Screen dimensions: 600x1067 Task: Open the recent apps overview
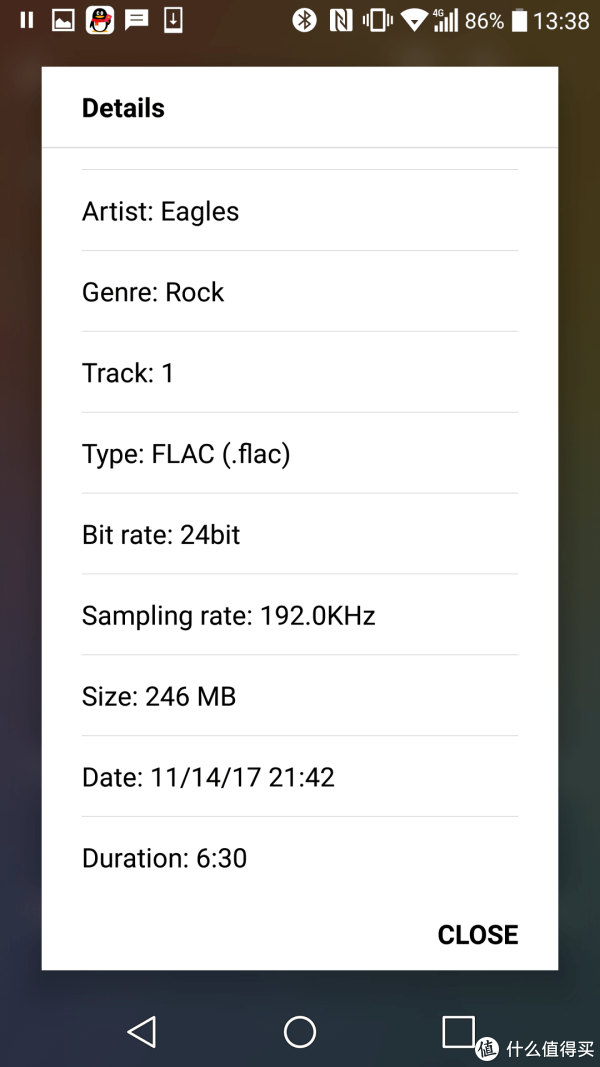tap(458, 1032)
